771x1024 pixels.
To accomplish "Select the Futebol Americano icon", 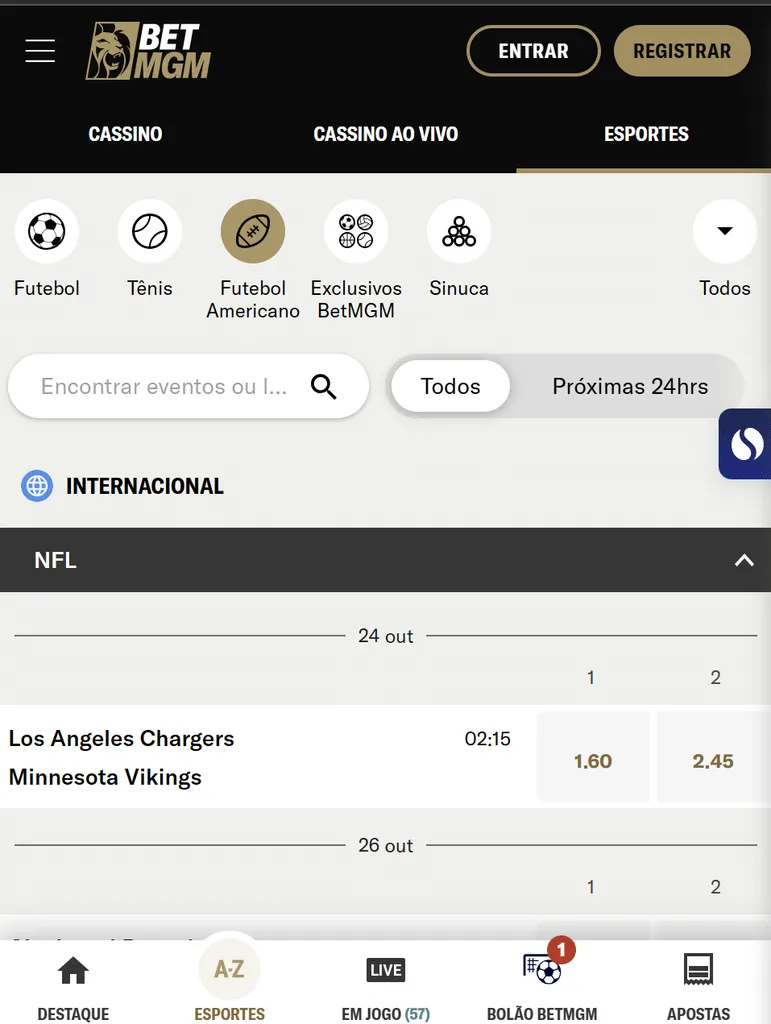I will pos(252,230).
